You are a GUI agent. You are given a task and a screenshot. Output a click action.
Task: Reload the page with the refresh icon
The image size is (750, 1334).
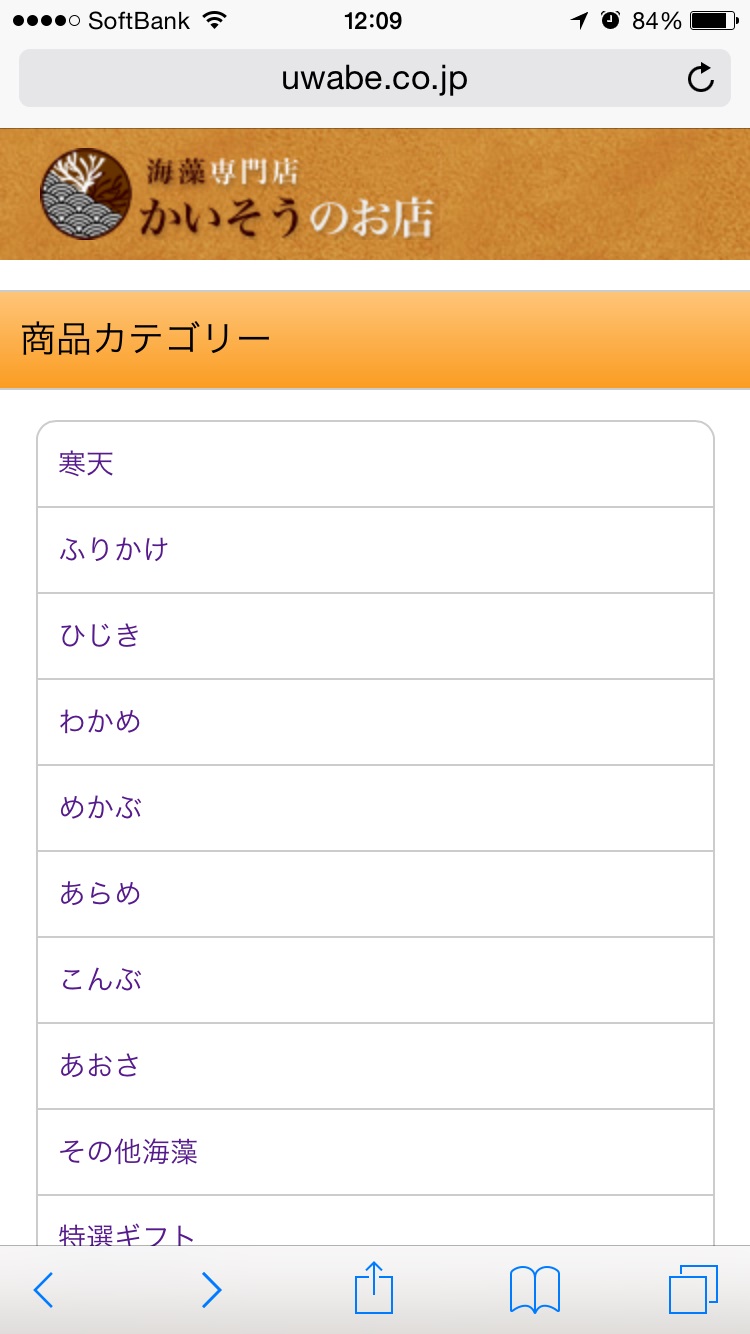pyautogui.click(x=701, y=78)
